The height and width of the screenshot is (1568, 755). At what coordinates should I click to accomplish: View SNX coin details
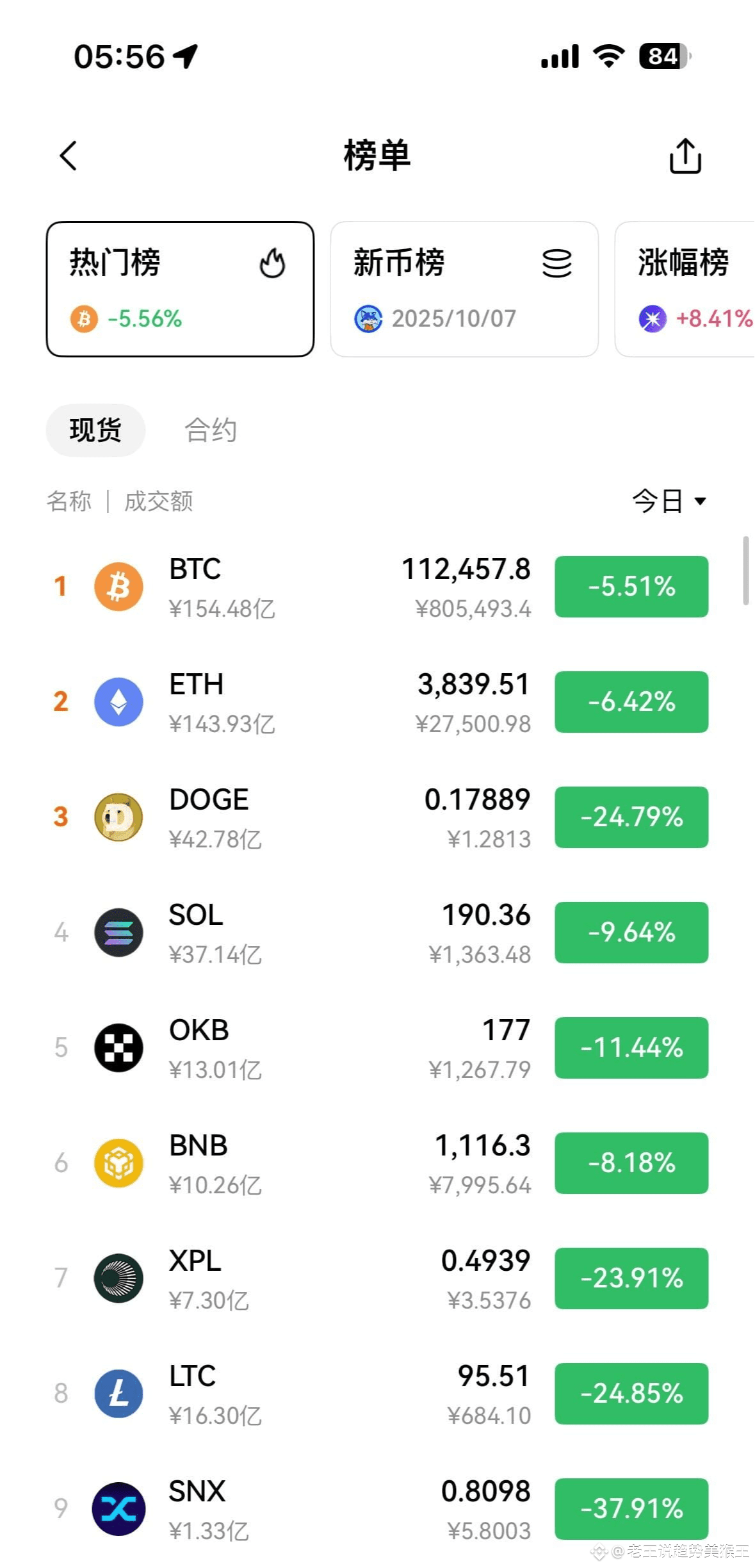(320, 1509)
